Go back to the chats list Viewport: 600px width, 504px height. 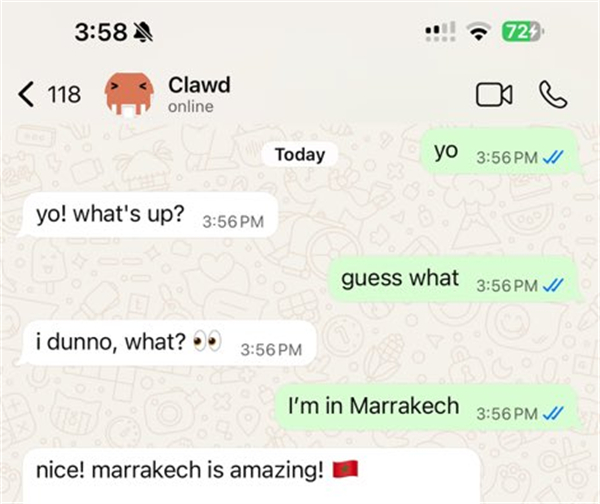48,94
